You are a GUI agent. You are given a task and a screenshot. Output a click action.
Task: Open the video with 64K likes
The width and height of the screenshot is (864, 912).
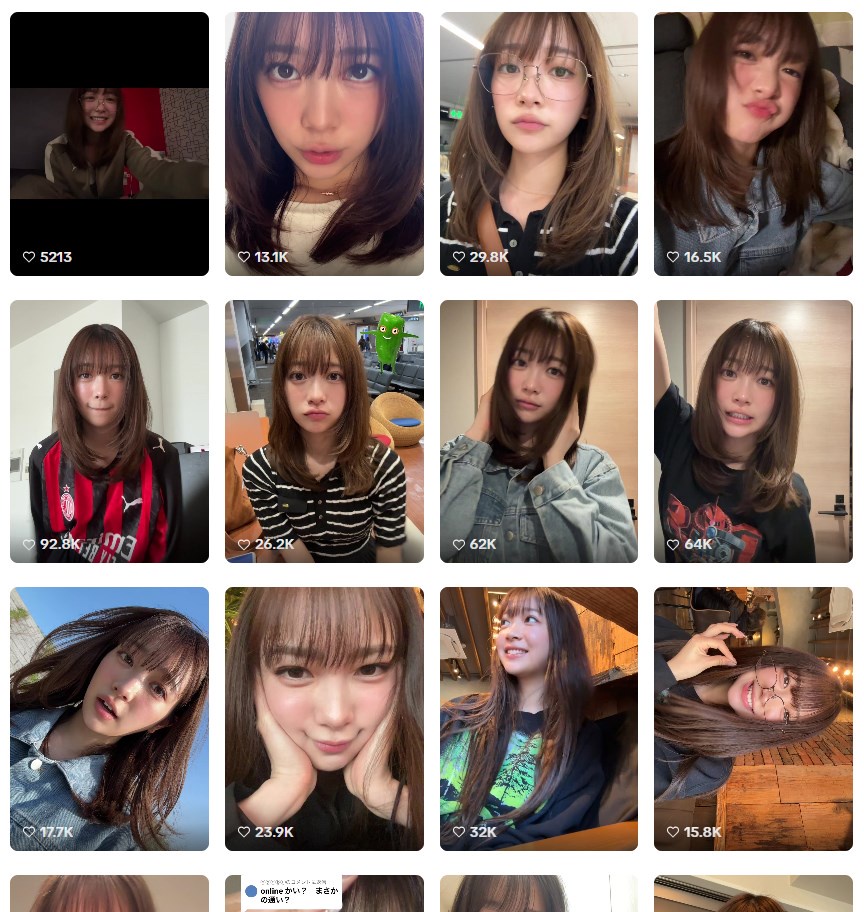tap(753, 431)
